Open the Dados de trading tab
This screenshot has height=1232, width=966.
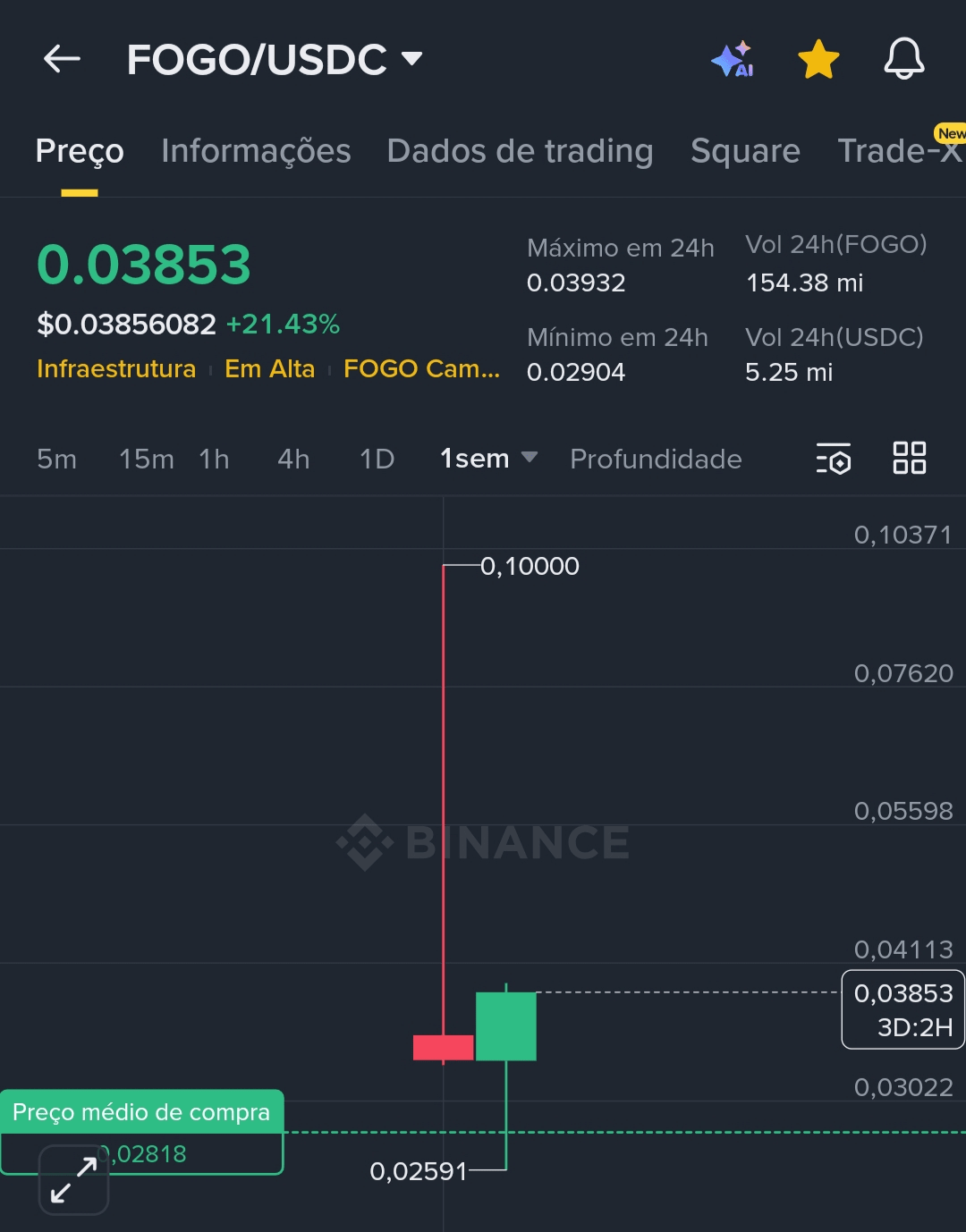pyautogui.click(x=520, y=151)
